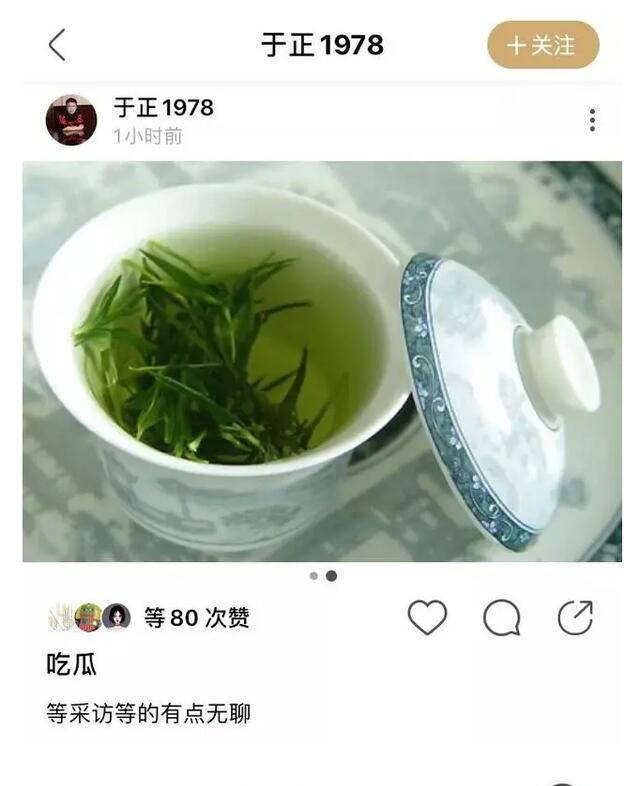Screen dimensions: 640x786
Task: Open the post author name 于正1978
Action: [164, 107]
